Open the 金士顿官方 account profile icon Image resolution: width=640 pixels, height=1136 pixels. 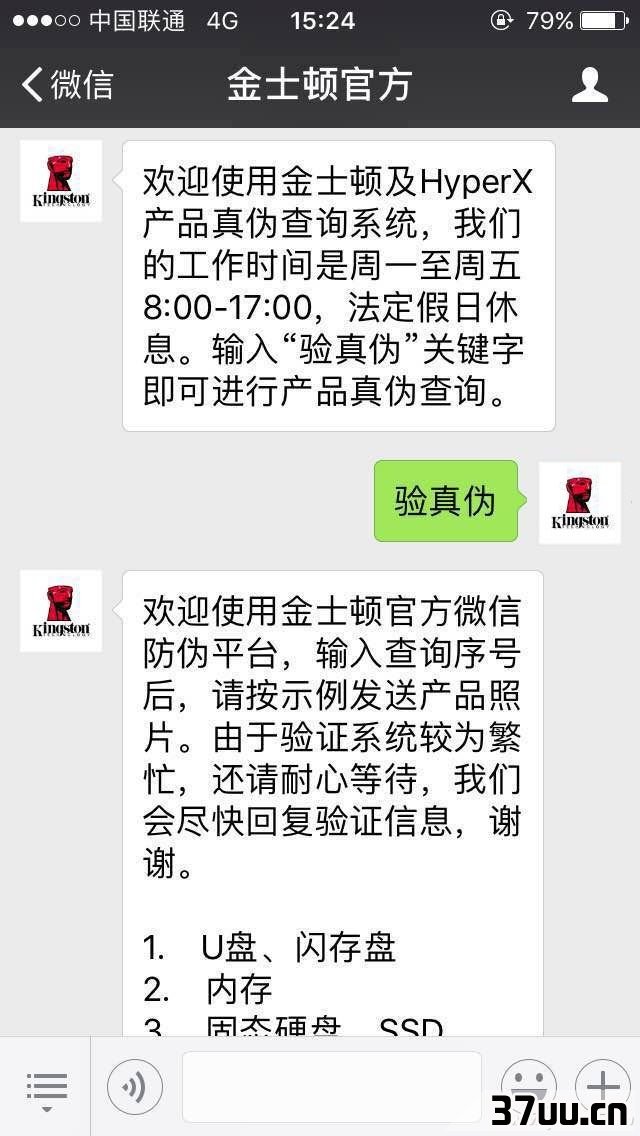590,85
